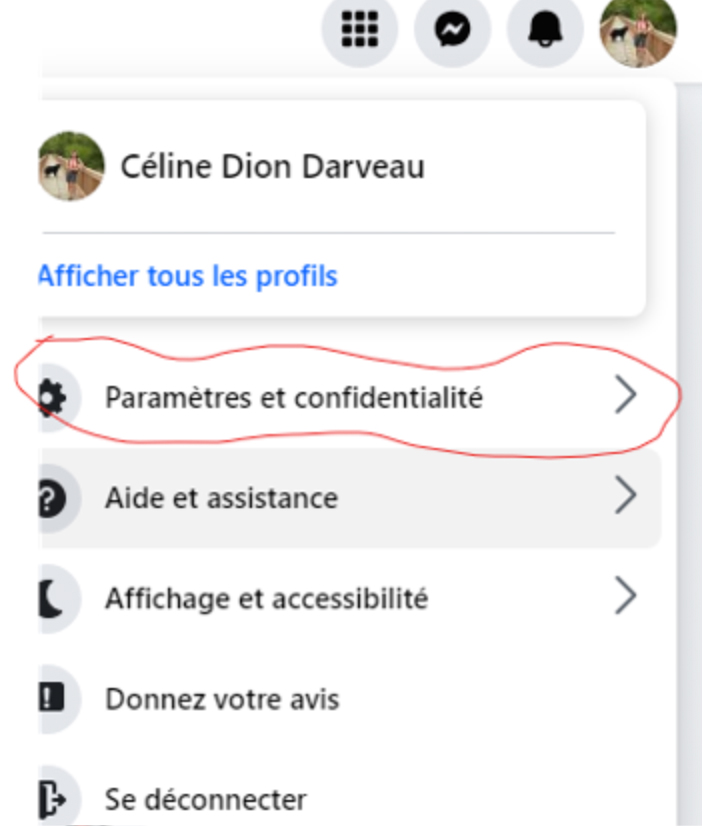This screenshot has height=828, width=703.
Task: Open Messenger from the top bar
Action: [x=453, y=30]
